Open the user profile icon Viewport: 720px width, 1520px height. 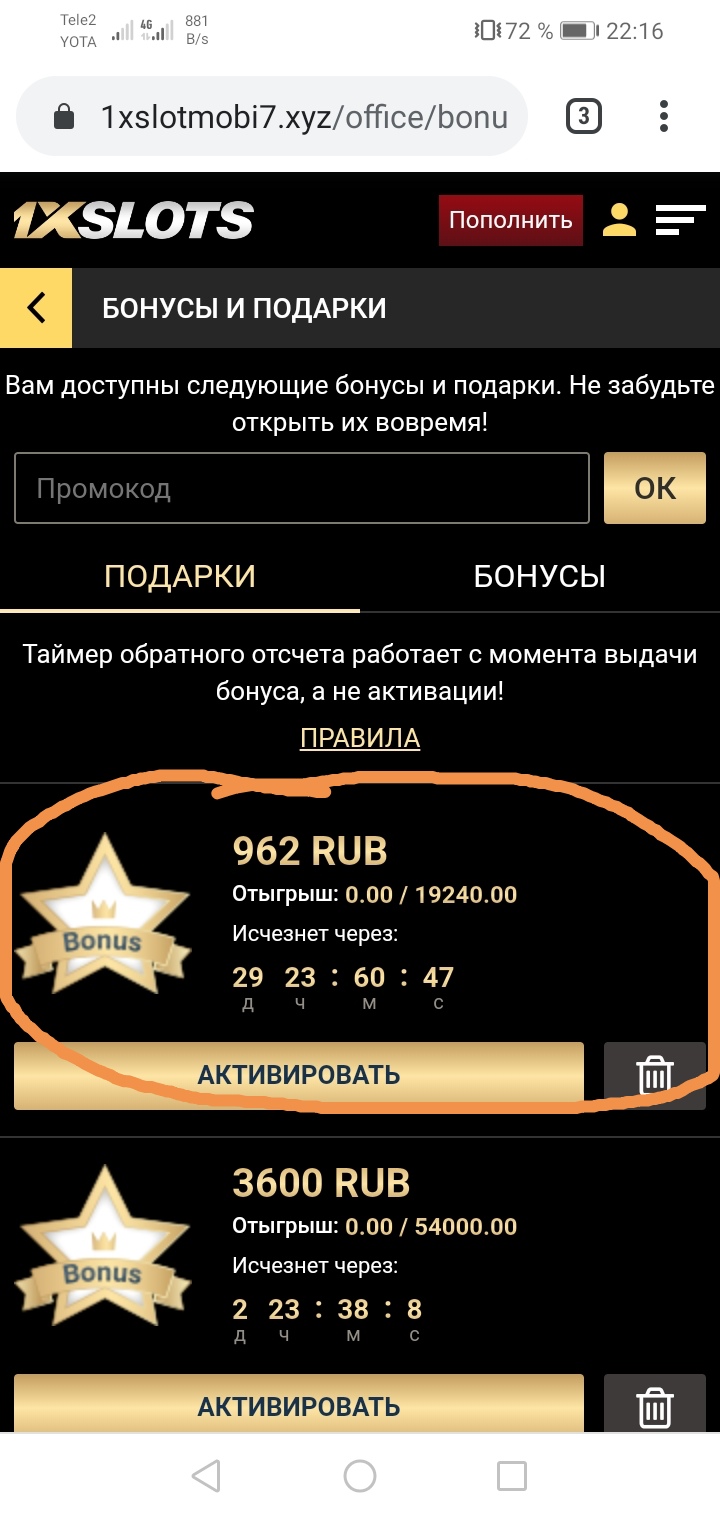coord(619,220)
